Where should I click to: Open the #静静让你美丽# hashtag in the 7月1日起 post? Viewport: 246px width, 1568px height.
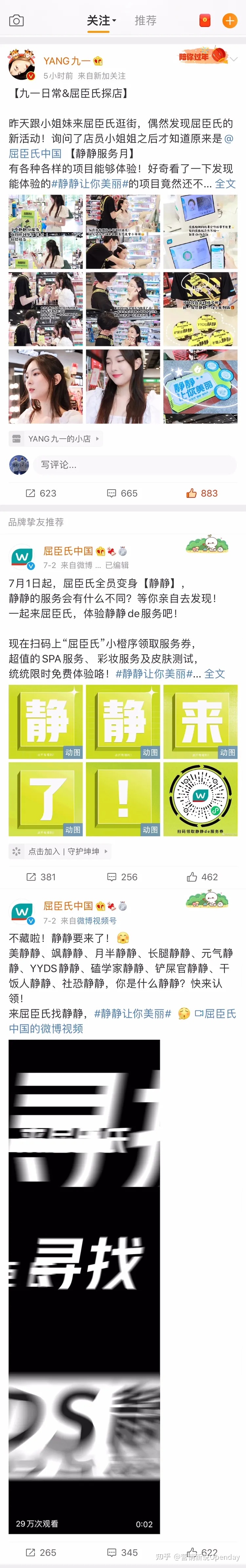(154, 673)
